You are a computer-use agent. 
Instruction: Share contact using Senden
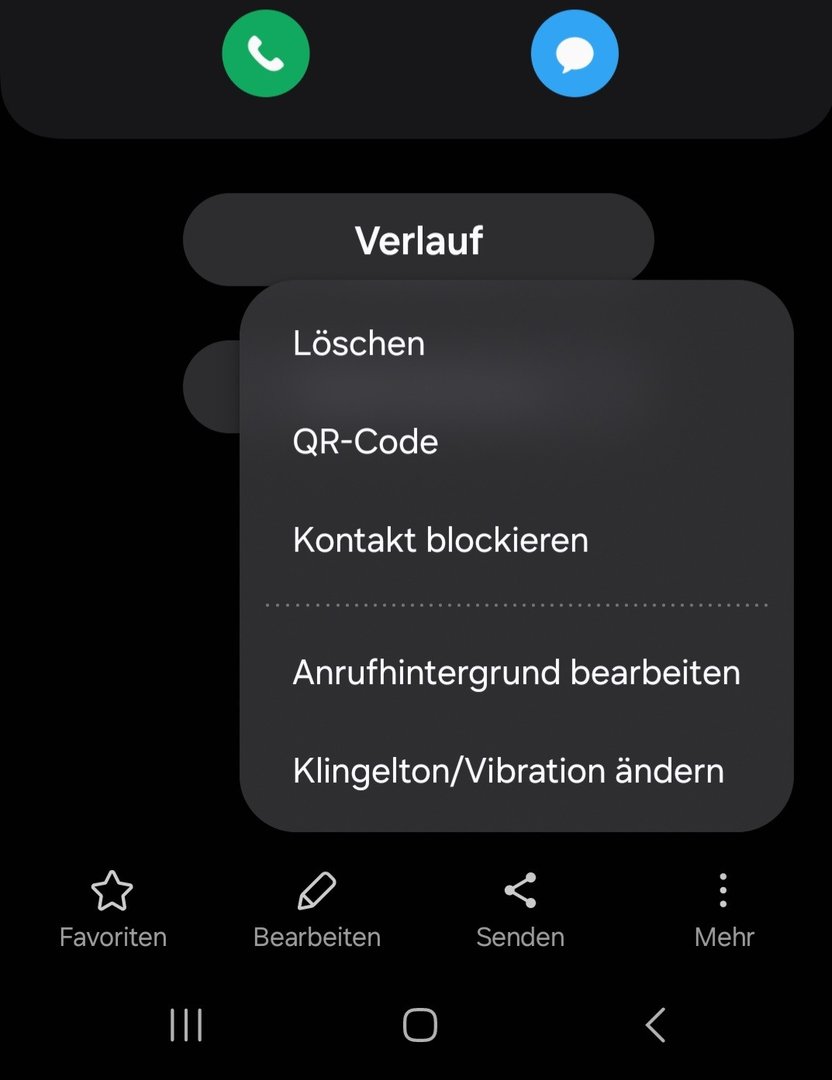click(x=520, y=908)
